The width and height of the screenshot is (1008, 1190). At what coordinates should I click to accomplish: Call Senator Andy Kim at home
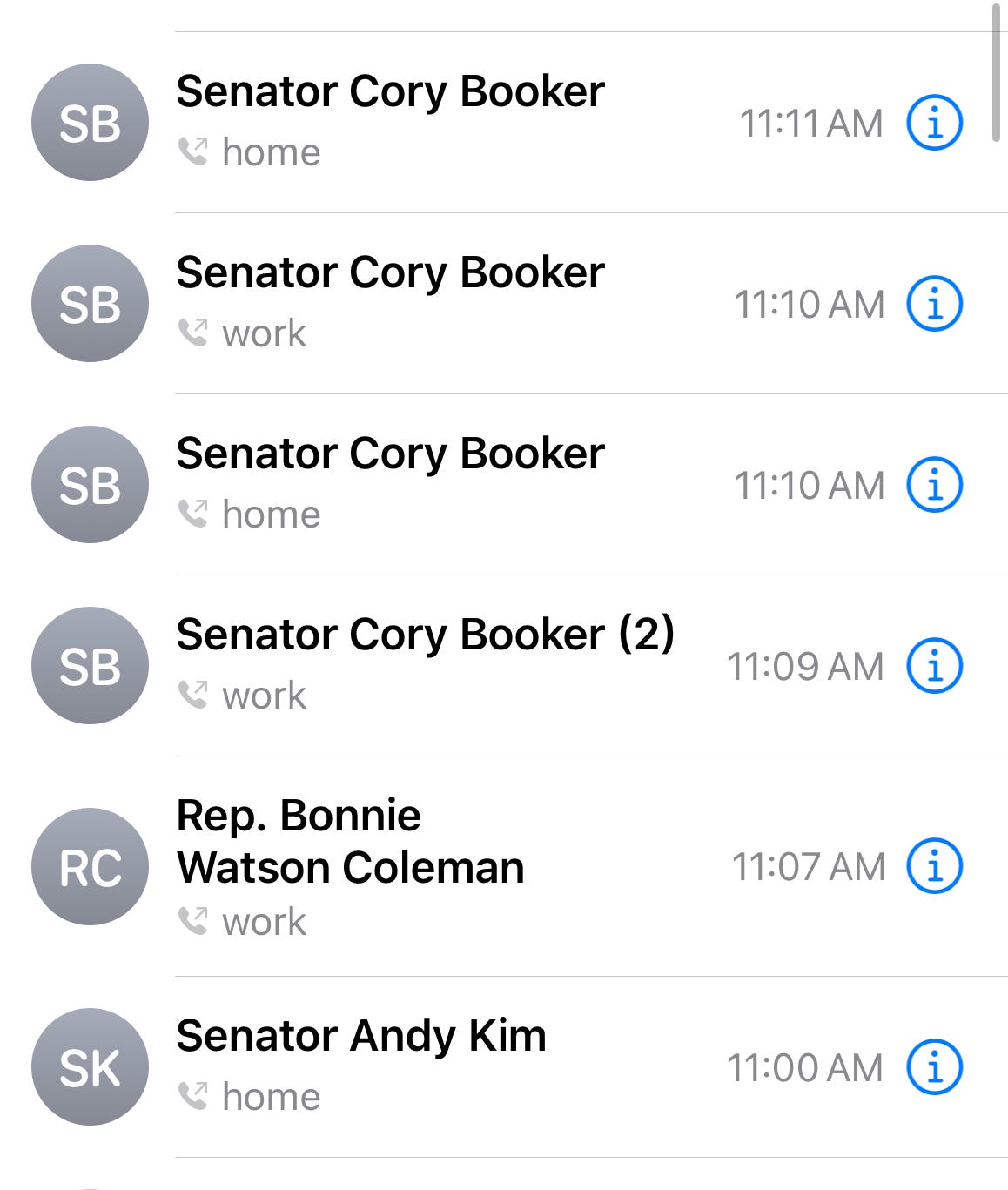coord(504,1066)
